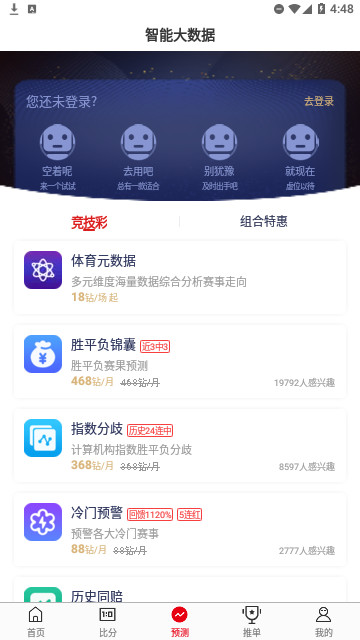Open the 历史同赔 card
360x640 pixels.
pyautogui.click(x=180, y=590)
